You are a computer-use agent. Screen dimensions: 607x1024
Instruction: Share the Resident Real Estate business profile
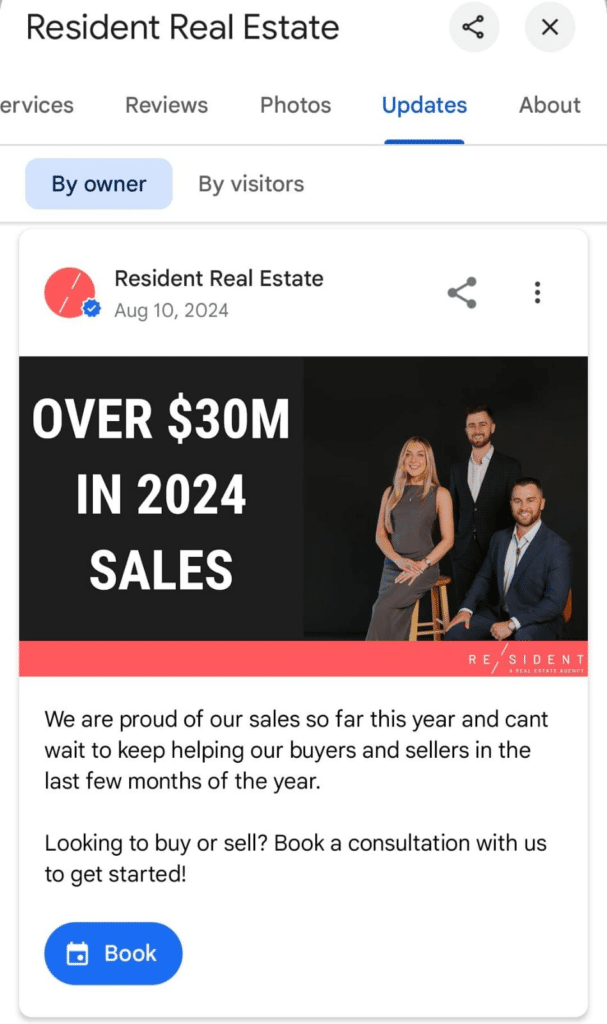click(474, 27)
